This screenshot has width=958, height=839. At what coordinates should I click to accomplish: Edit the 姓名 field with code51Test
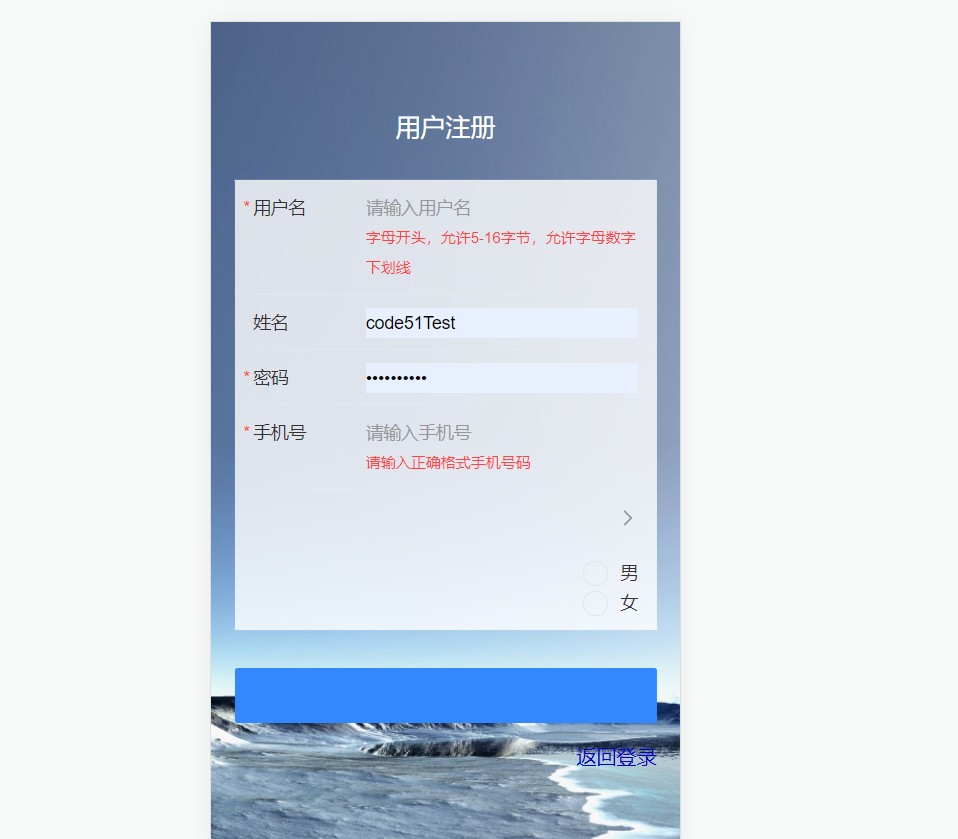[500, 323]
